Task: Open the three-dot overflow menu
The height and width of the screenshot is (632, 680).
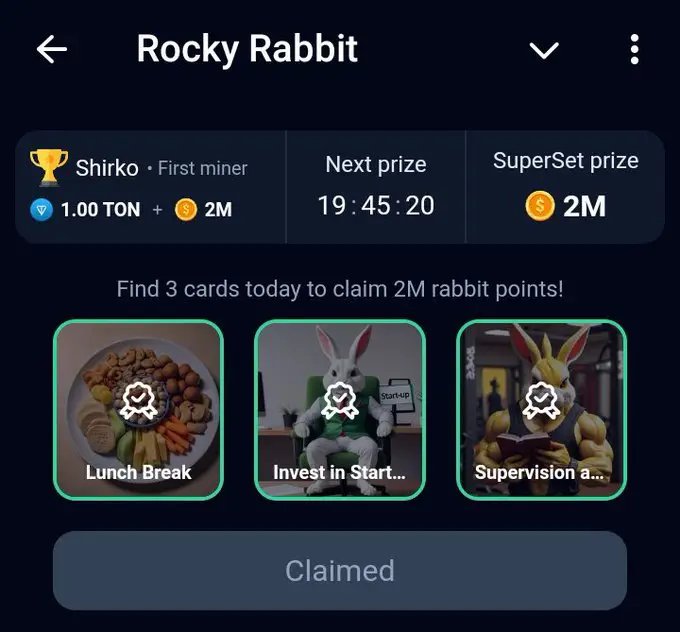Action: pyautogui.click(x=634, y=49)
